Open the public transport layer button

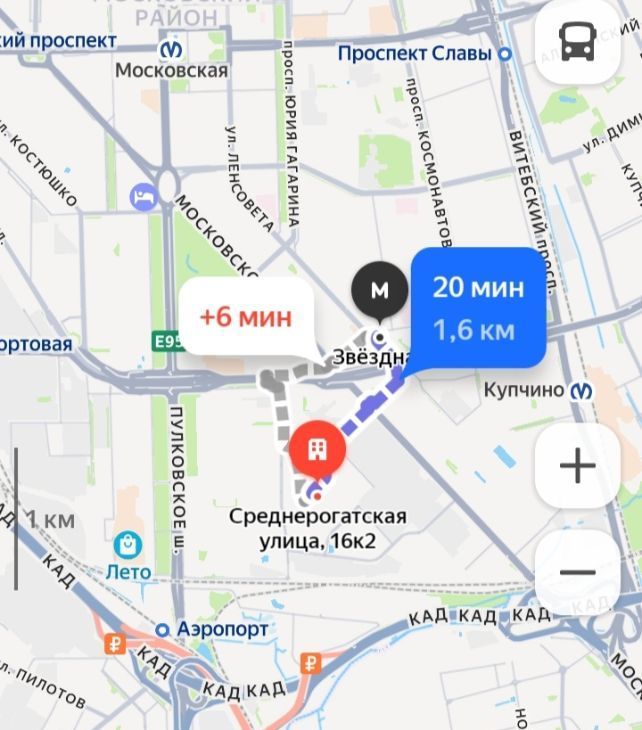click(x=578, y=43)
